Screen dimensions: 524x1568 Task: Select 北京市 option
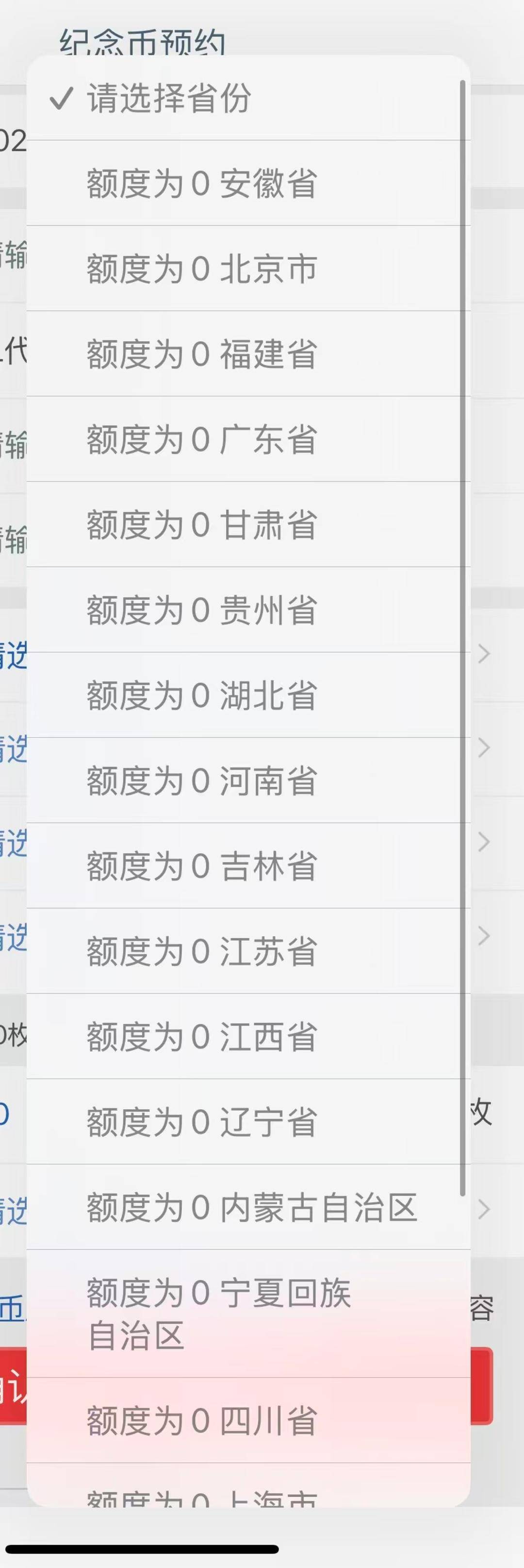click(202, 269)
